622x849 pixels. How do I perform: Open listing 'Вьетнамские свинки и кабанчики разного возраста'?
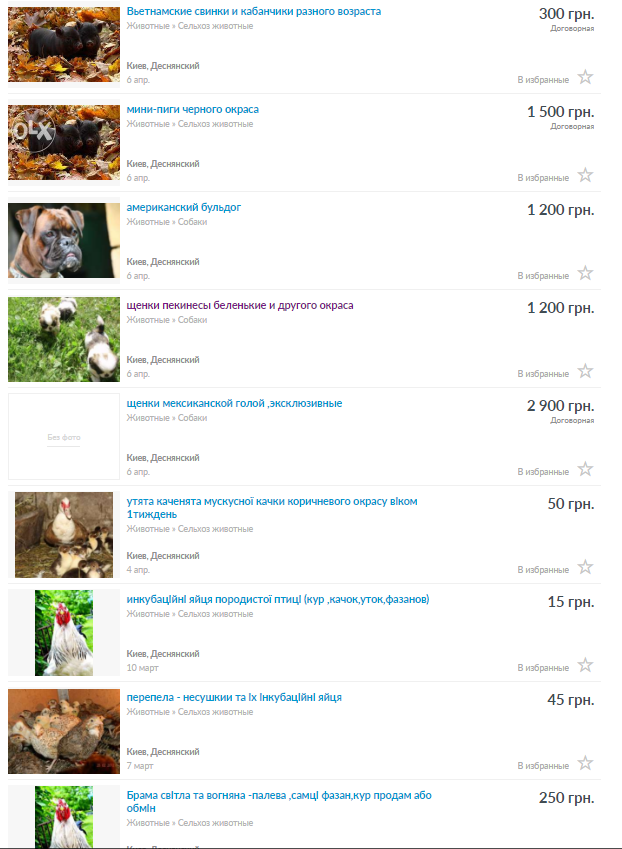(253, 11)
